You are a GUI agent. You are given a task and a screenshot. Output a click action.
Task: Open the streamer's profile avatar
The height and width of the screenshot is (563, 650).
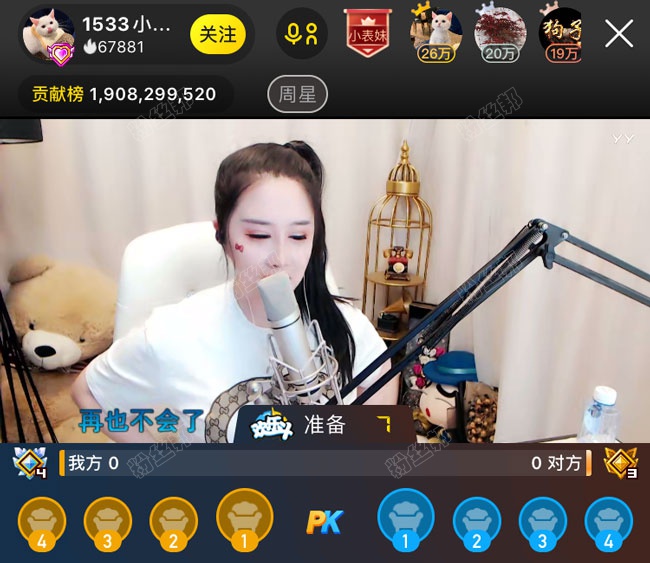47,35
